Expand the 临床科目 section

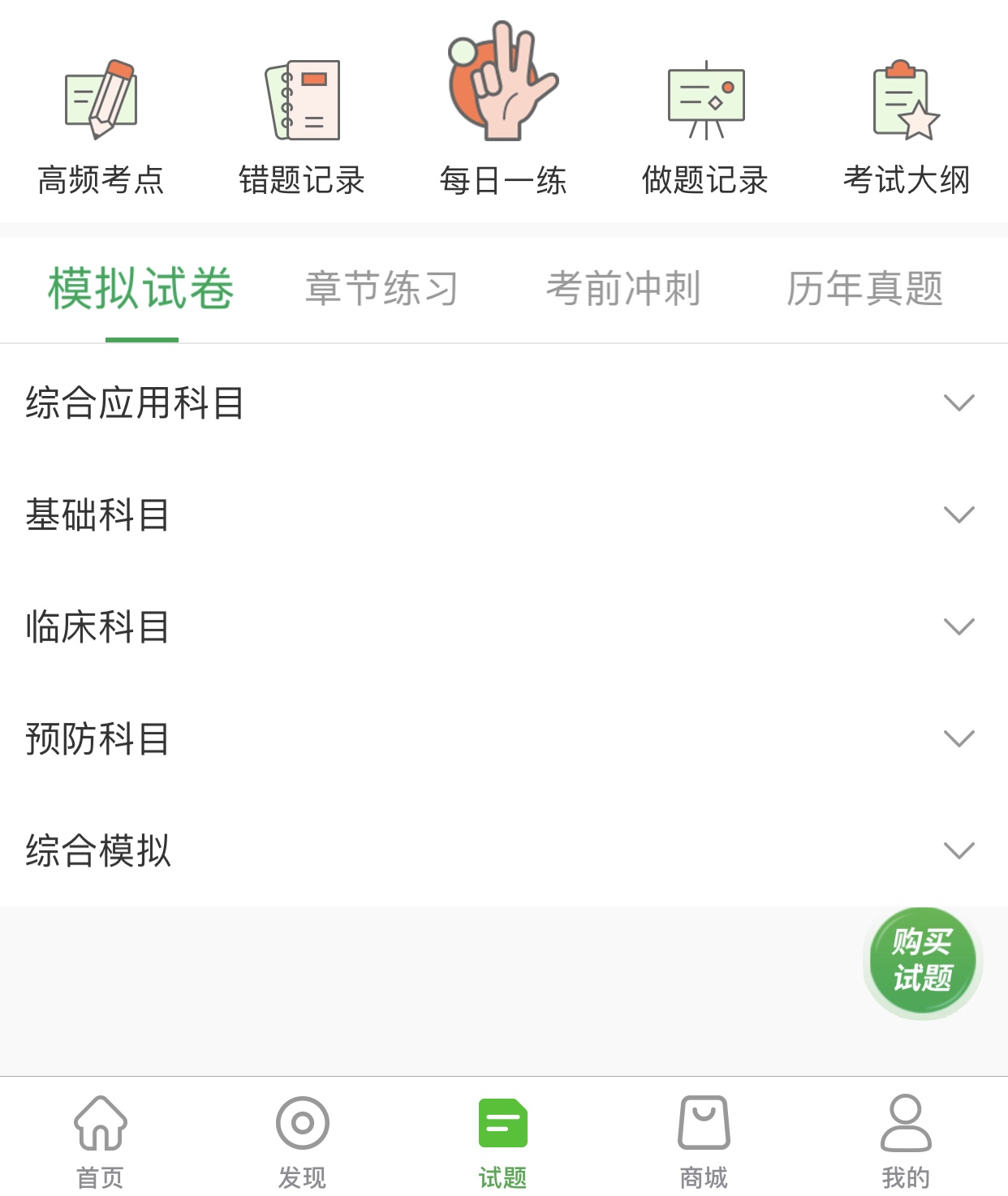pyautogui.click(x=503, y=626)
